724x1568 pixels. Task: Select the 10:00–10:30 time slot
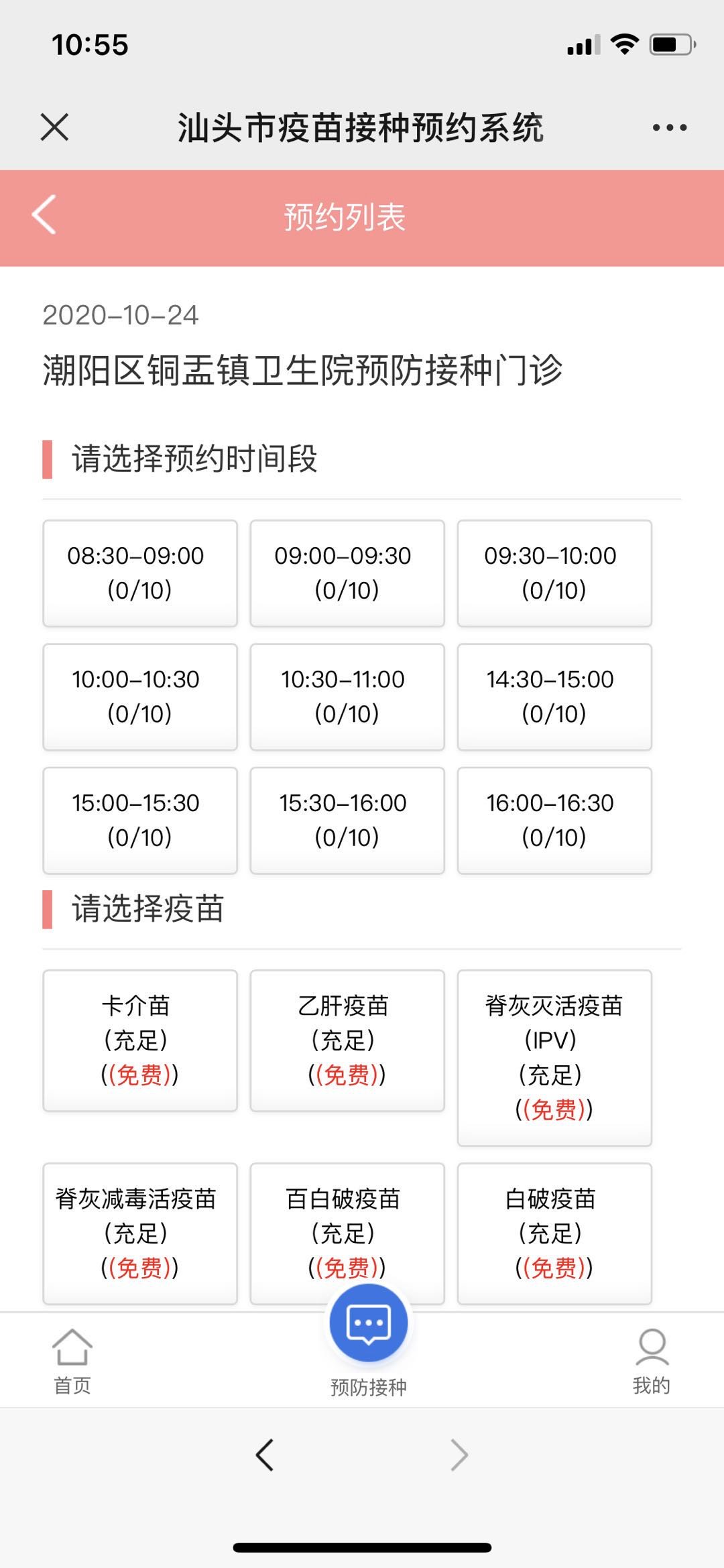pos(139,697)
